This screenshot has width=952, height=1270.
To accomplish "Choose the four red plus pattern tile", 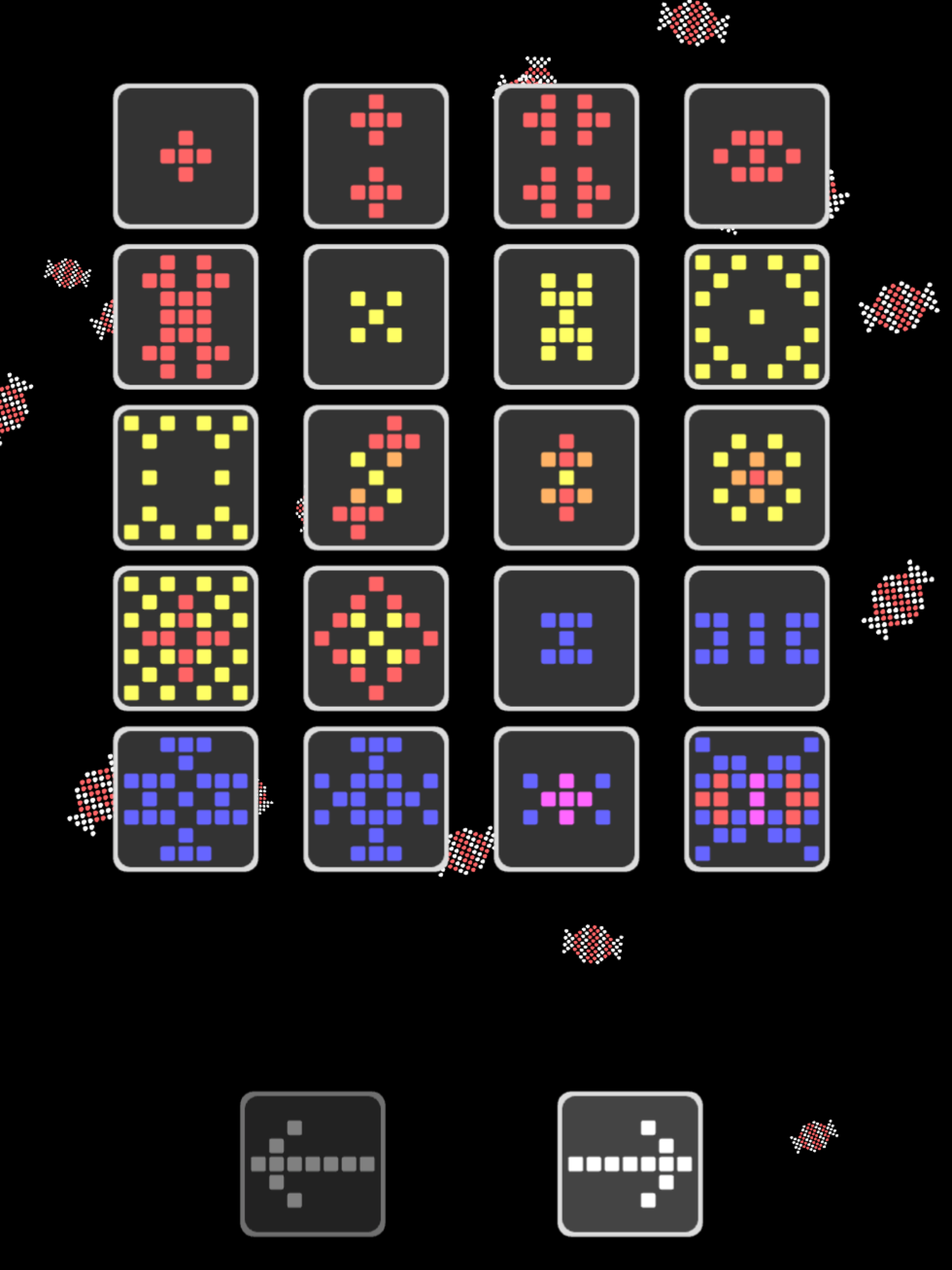I will point(566,156).
